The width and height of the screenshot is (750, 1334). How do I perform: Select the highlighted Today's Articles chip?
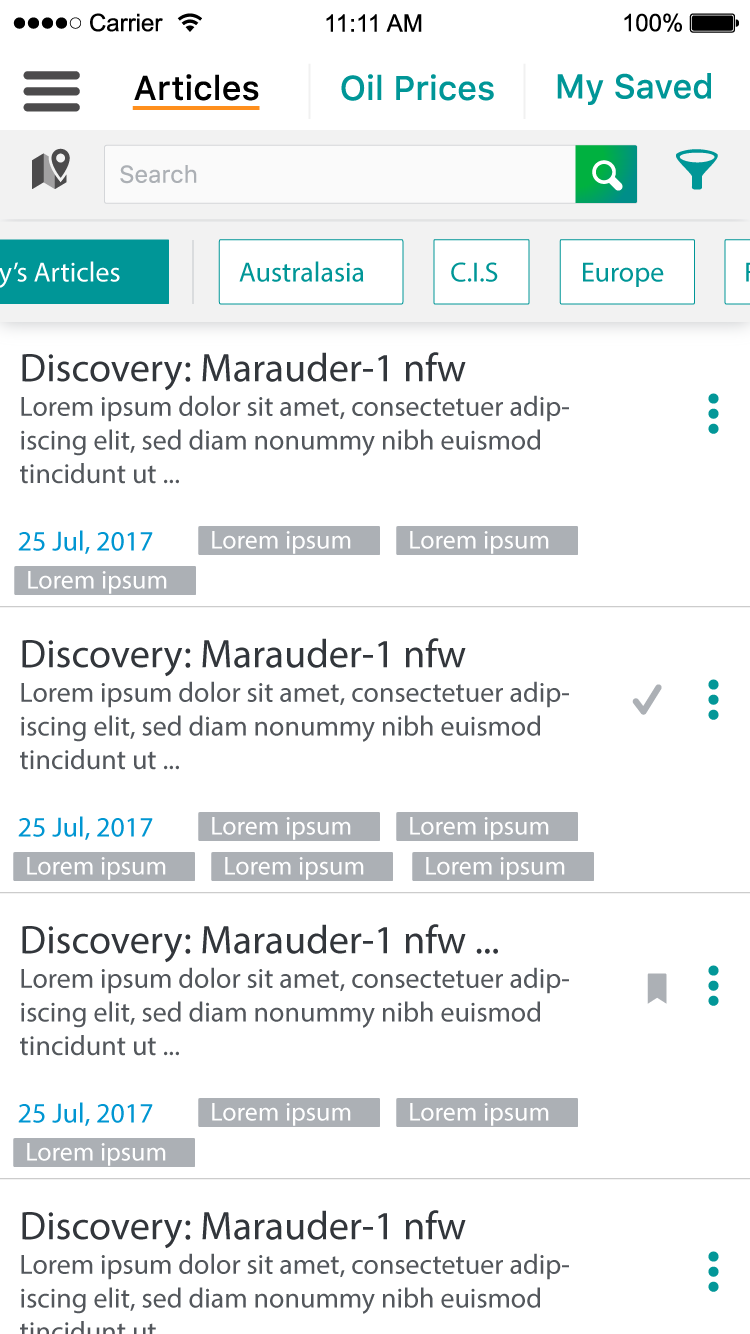84,272
